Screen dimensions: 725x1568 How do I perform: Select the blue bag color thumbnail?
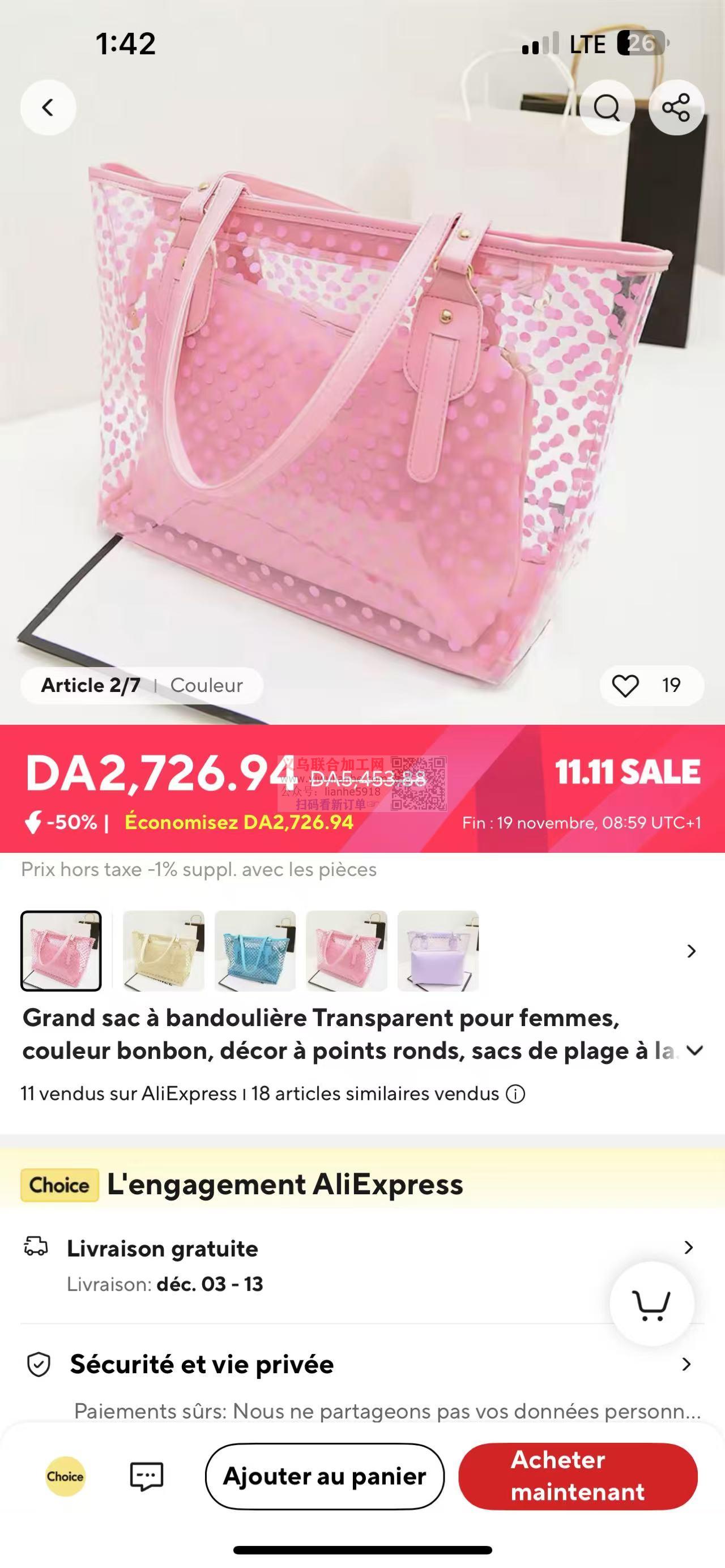click(255, 951)
